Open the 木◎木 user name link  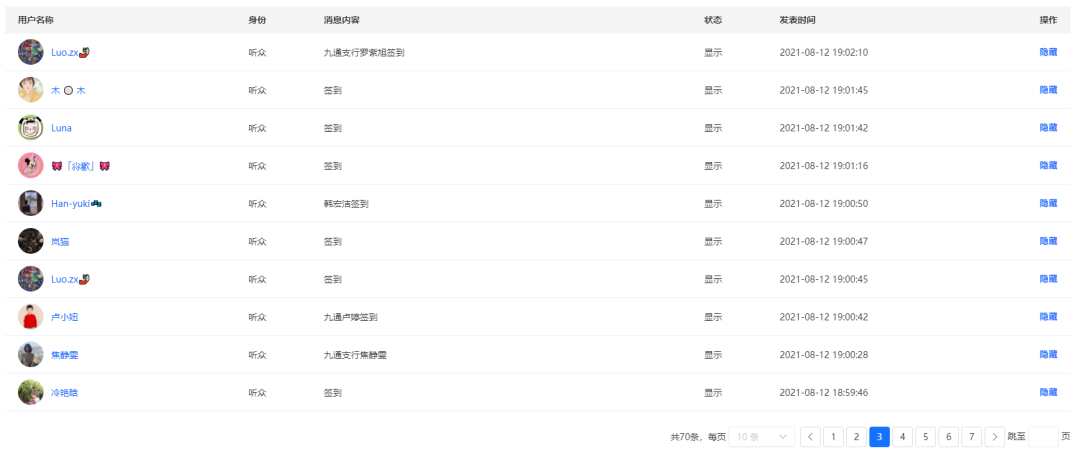coord(68,90)
